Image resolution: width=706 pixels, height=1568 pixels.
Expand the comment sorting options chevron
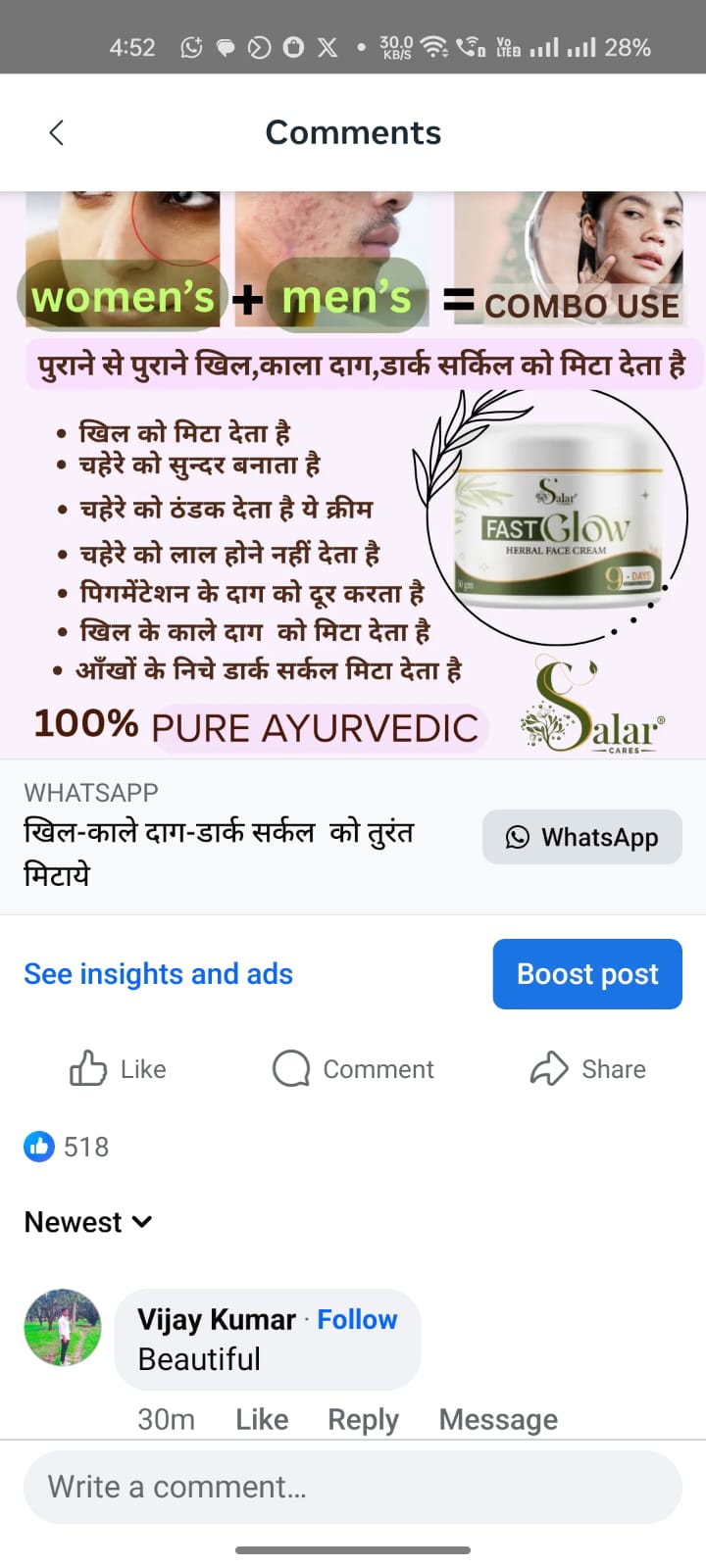click(143, 1222)
